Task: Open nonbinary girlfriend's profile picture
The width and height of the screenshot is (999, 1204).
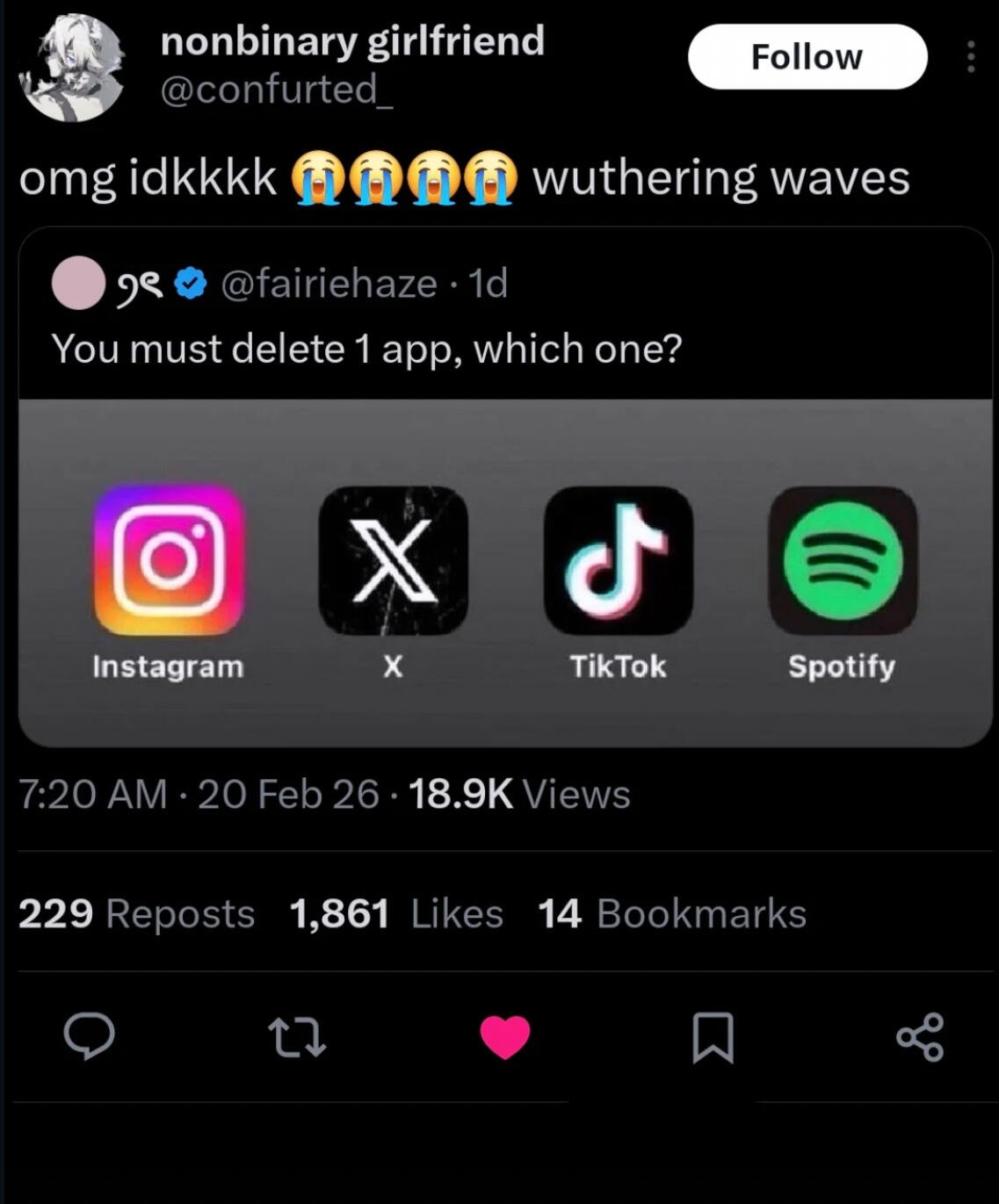Action: click(x=71, y=67)
